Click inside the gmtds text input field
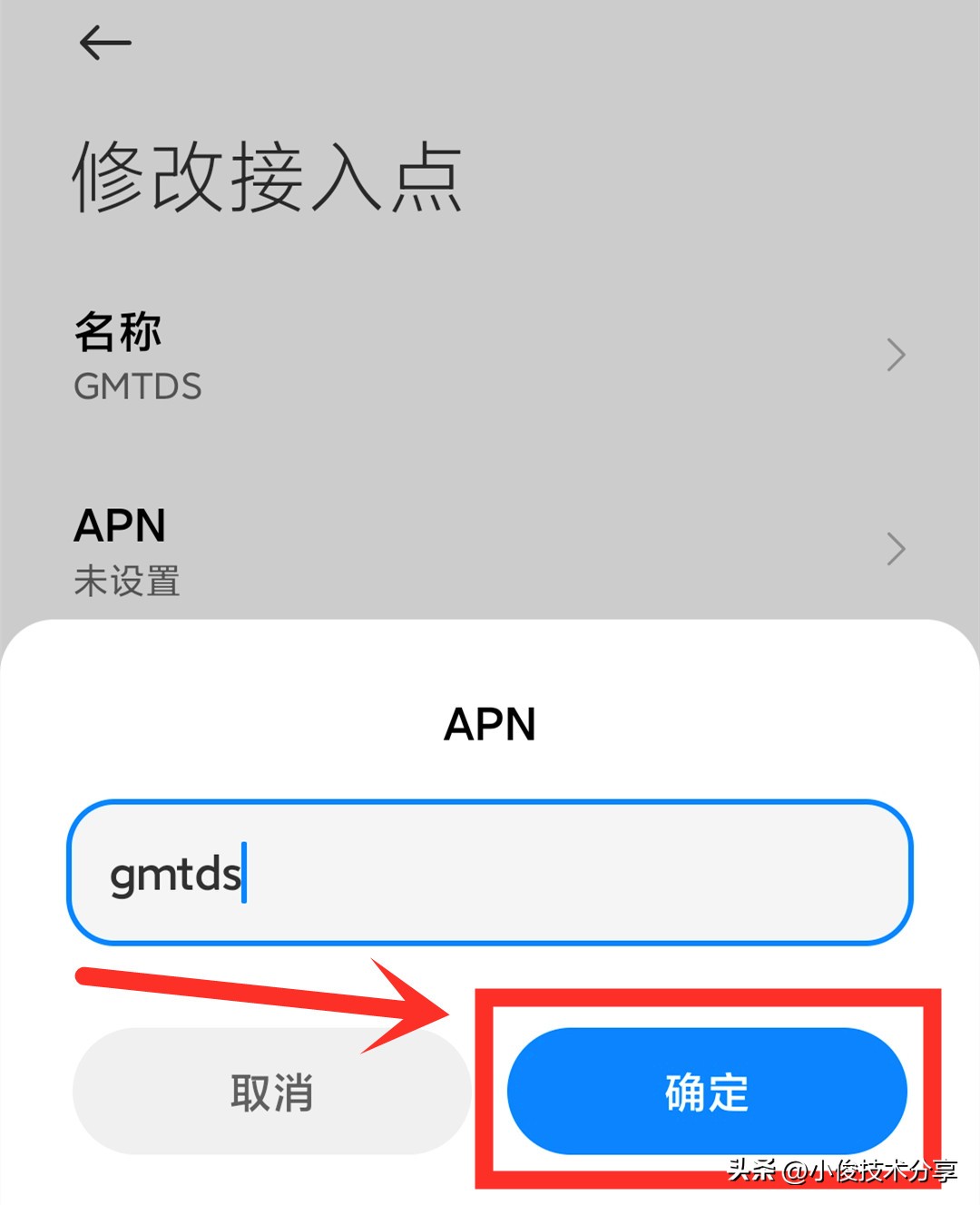Image resolution: width=980 pixels, height=1205 pixels. pos(490,873)
